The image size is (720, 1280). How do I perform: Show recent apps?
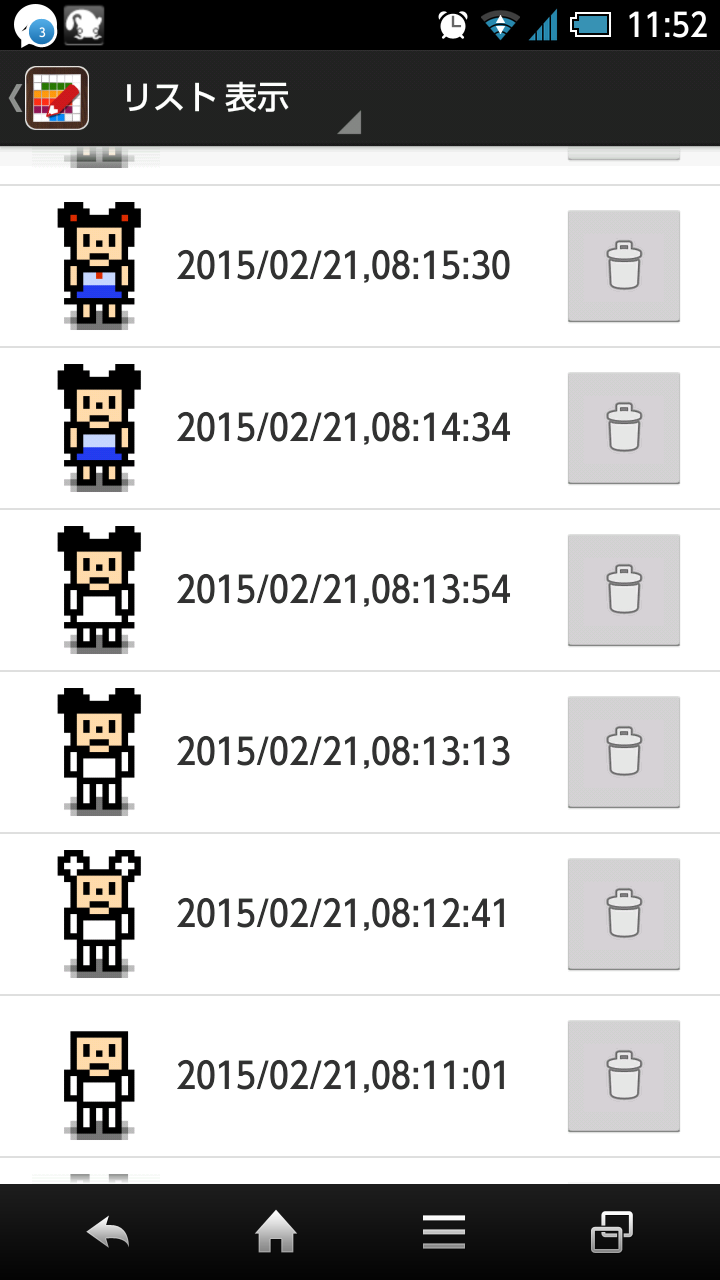click(x=611, y=1232)
